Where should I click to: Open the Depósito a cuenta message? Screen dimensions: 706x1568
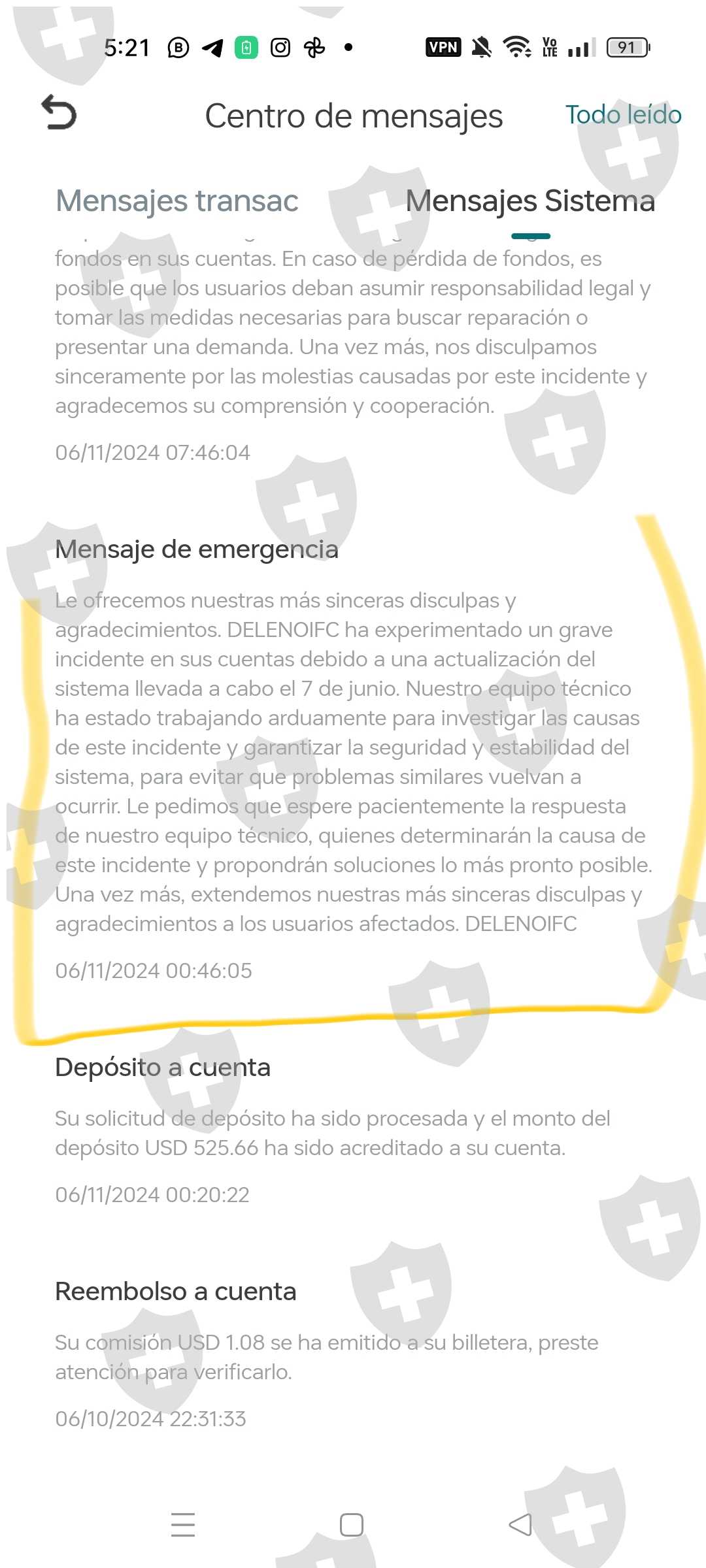tap(353, 1130)
